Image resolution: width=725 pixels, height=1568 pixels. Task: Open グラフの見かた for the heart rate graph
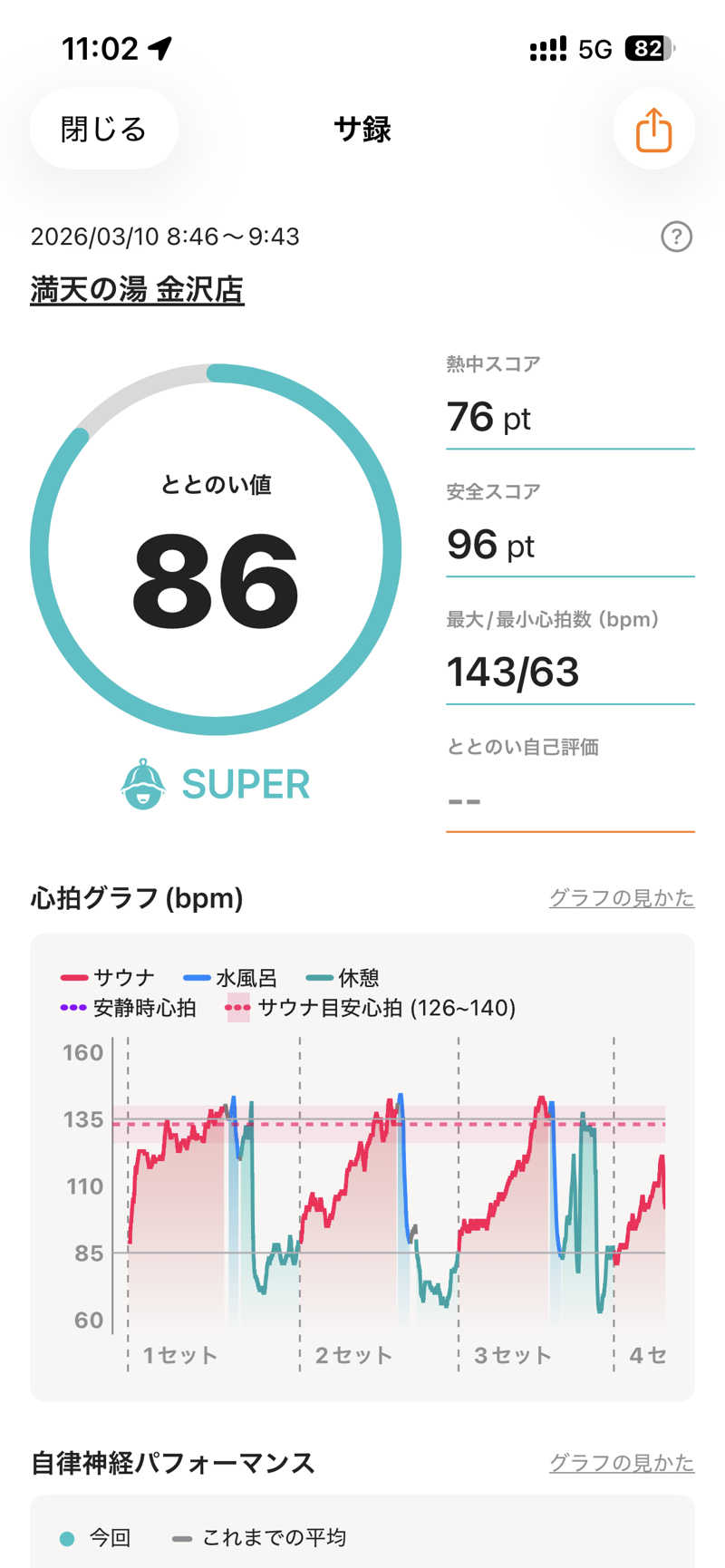[622, 897]
